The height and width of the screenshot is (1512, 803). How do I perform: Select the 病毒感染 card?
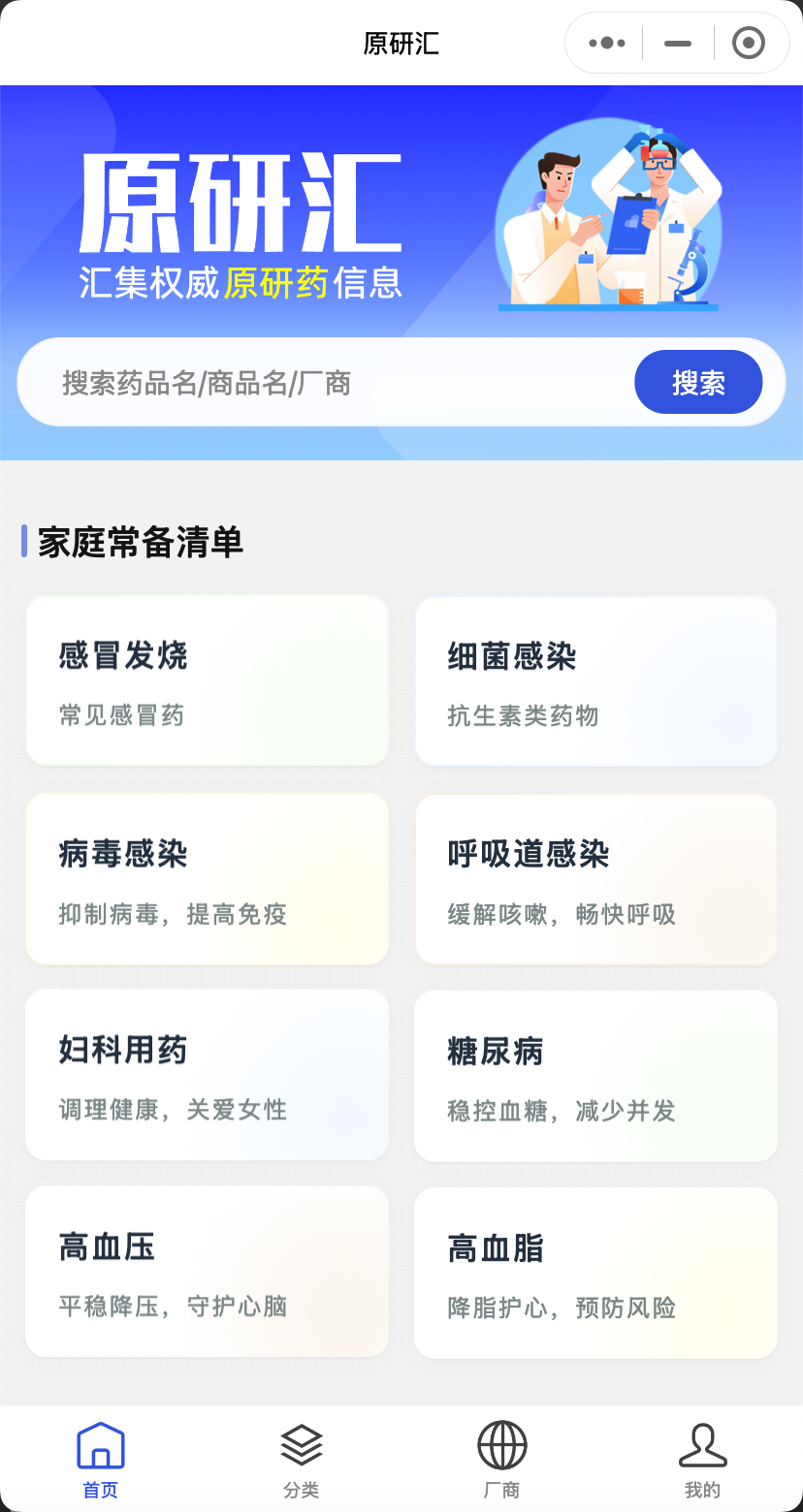coord(208,879)
